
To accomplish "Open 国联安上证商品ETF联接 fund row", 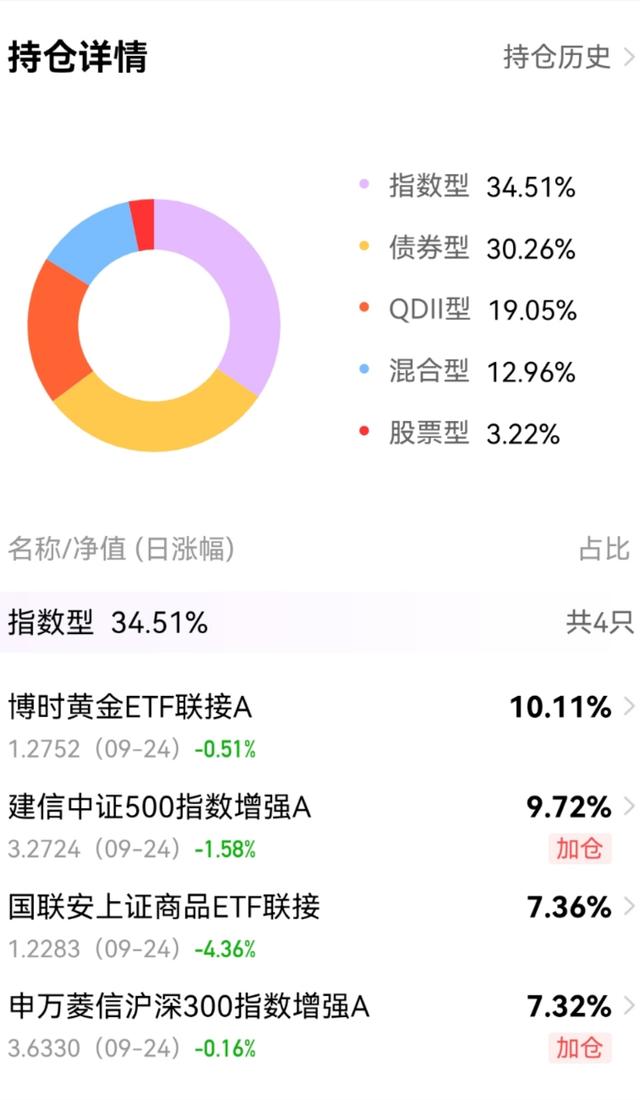I will pos(320,926).
